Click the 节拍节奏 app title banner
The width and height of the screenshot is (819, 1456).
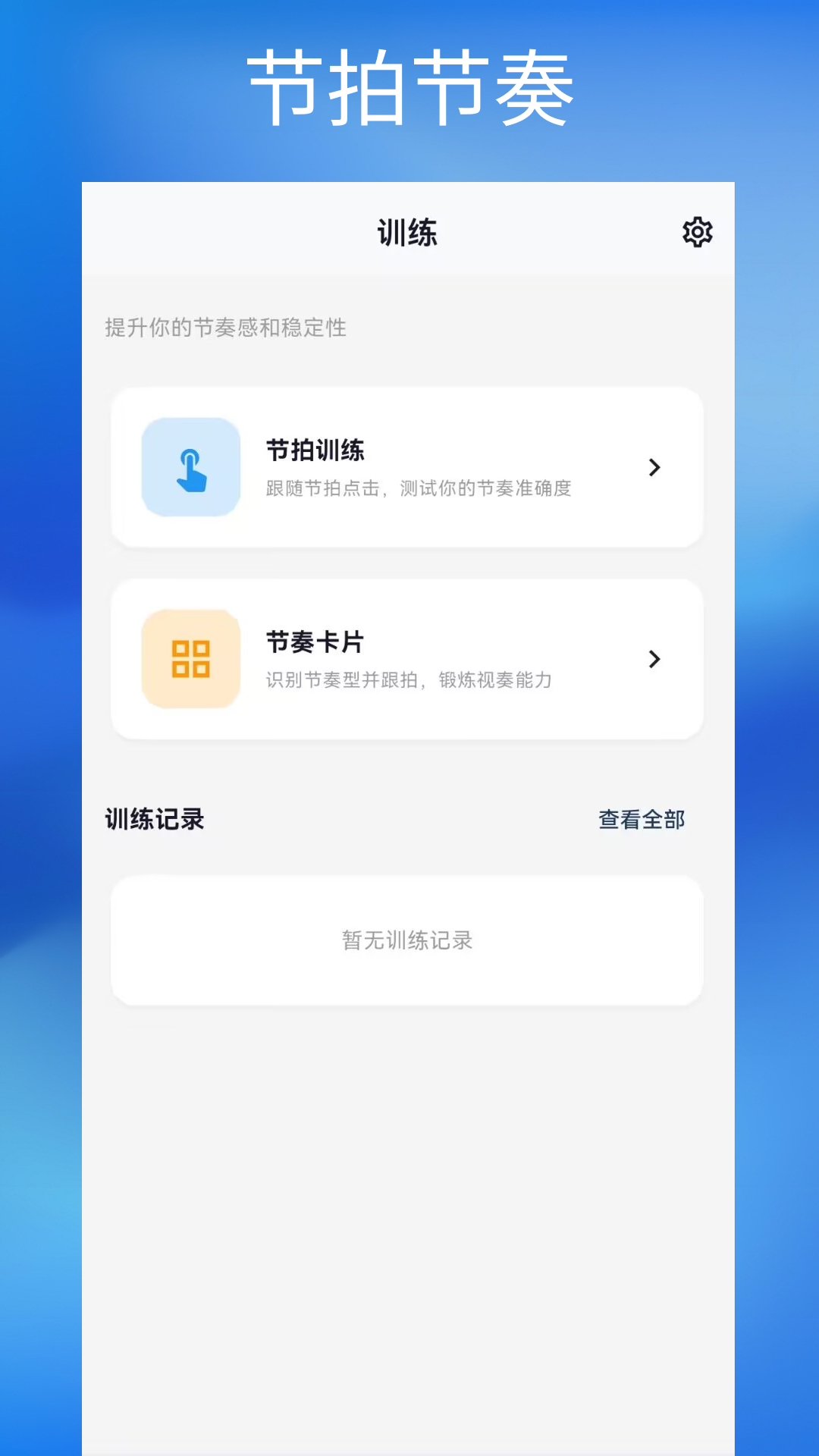coord(409,86)
